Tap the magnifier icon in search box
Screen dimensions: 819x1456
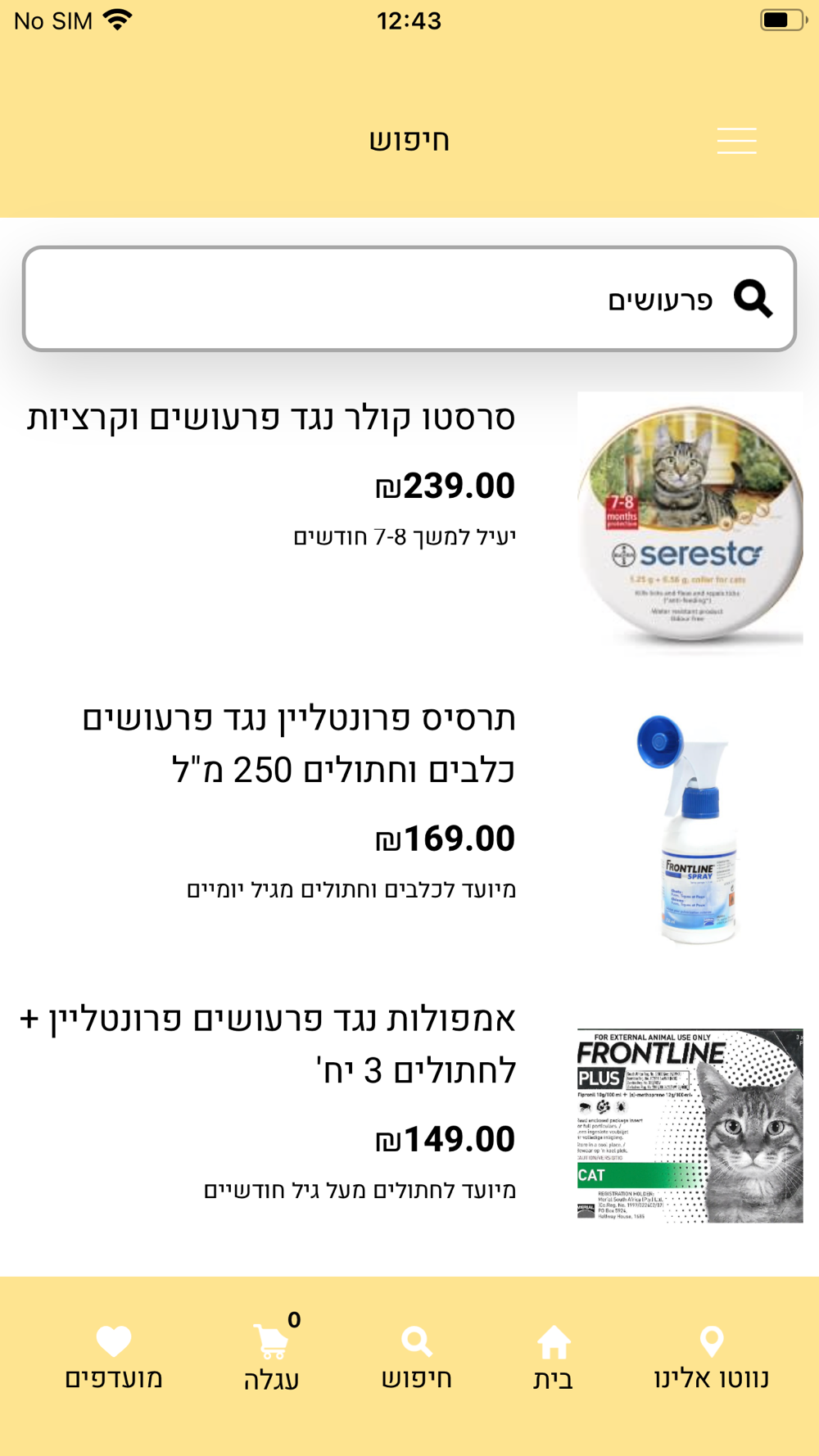(x=753, y=299)
